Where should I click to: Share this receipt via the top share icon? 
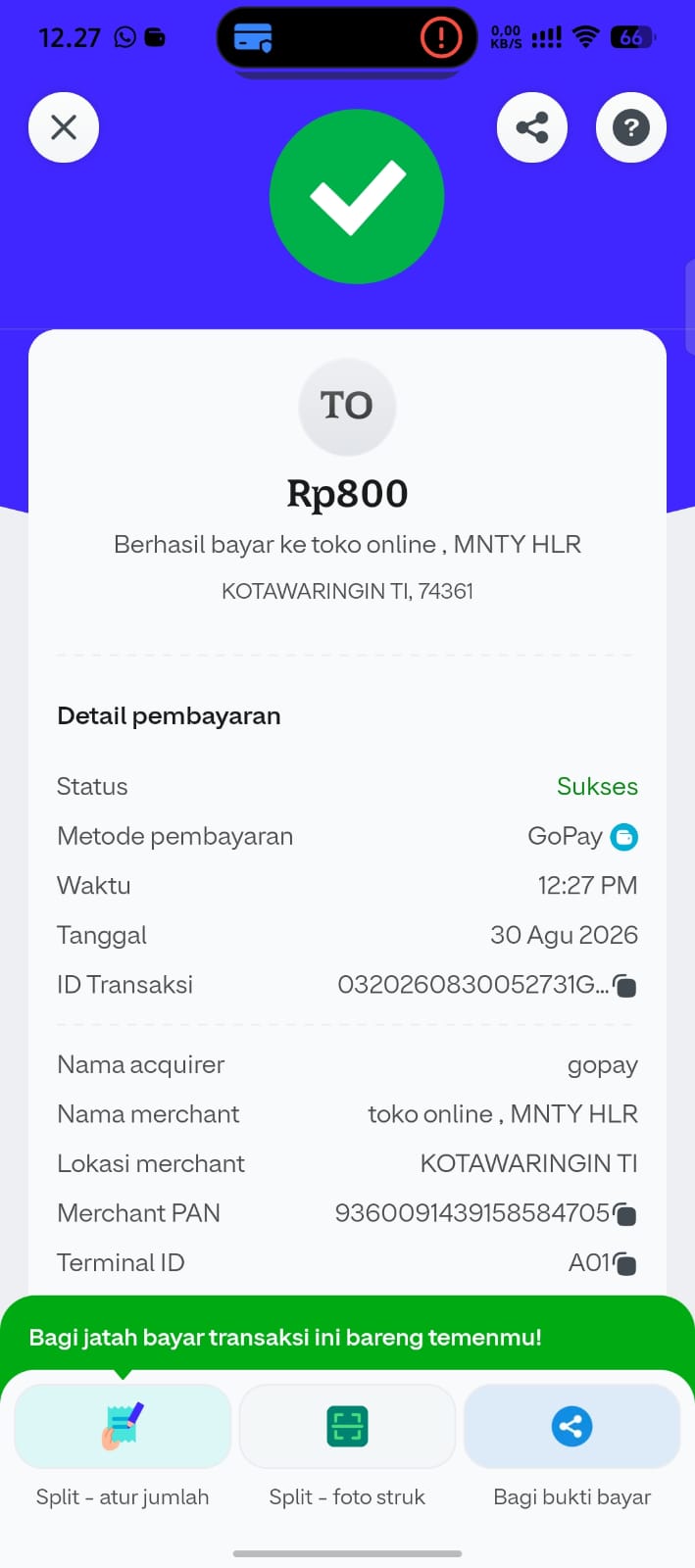click(532, 127)
